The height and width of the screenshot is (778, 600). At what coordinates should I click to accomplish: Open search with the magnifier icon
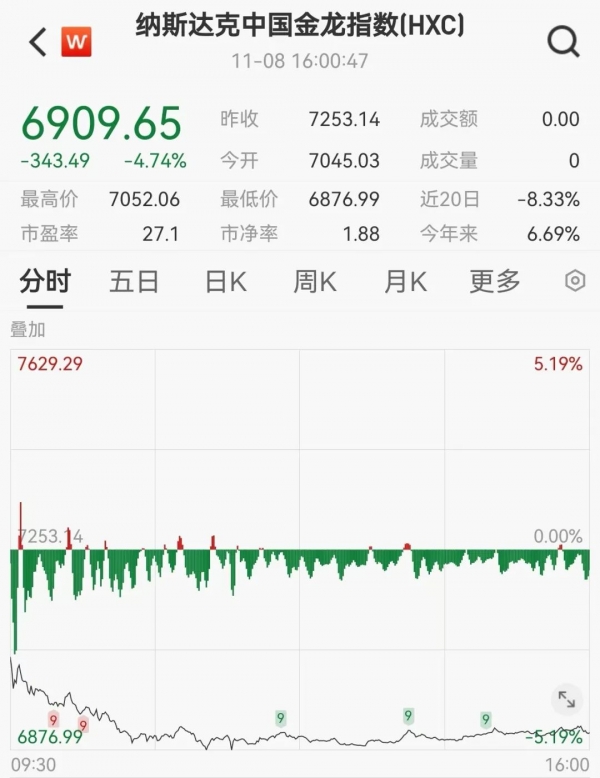pos(564,42)
